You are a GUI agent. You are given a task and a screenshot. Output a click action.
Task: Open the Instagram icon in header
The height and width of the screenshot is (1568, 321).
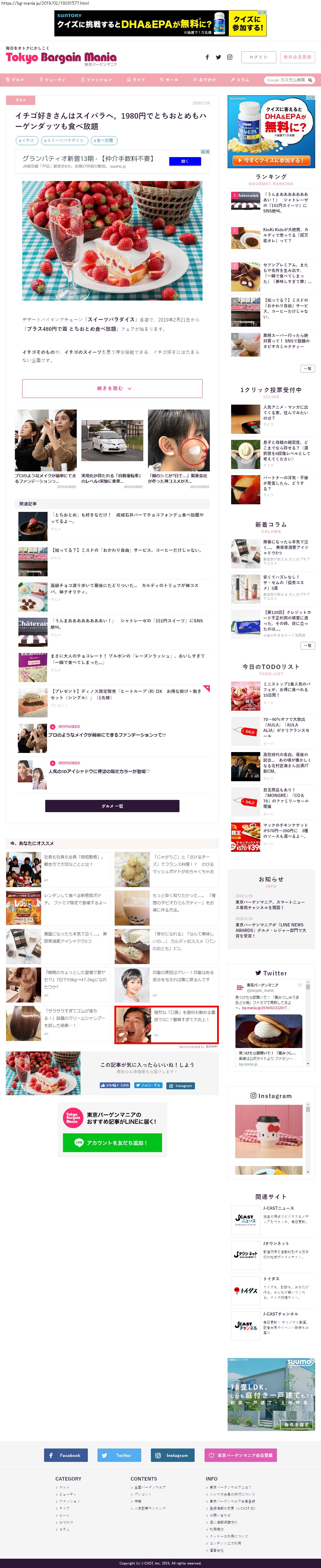pos(230,57)
